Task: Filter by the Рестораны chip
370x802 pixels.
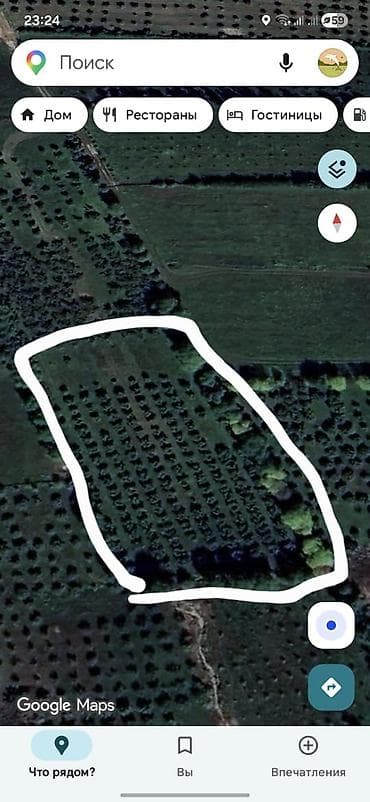Action: tap(153, 115)
